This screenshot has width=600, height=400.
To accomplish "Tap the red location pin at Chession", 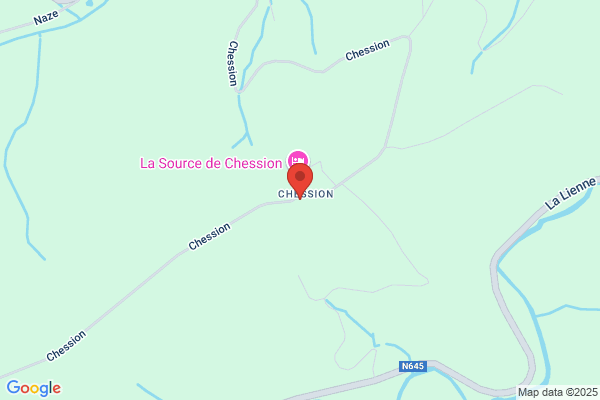I will point(300,181).
